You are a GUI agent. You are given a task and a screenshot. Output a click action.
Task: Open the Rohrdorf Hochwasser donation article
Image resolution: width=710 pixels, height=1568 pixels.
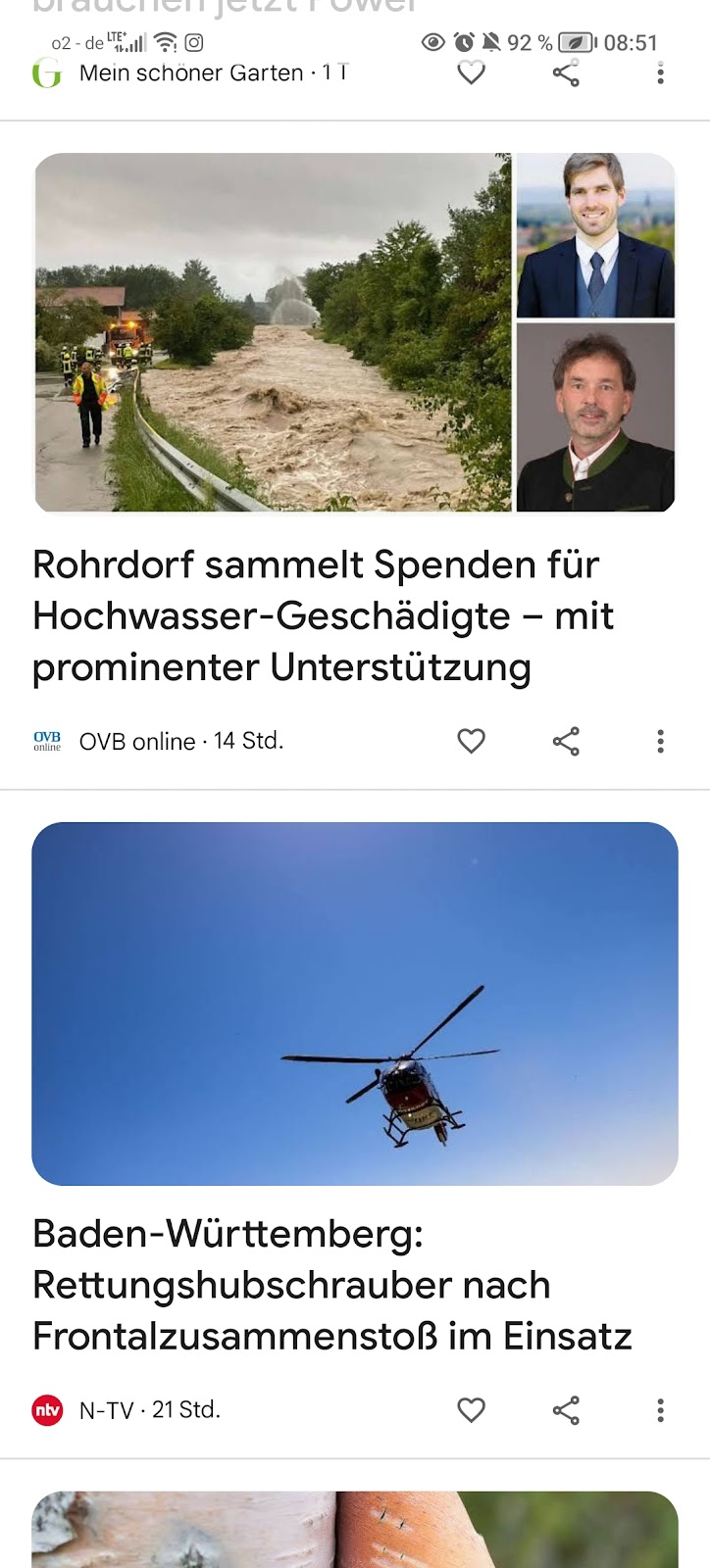[324, 615]
